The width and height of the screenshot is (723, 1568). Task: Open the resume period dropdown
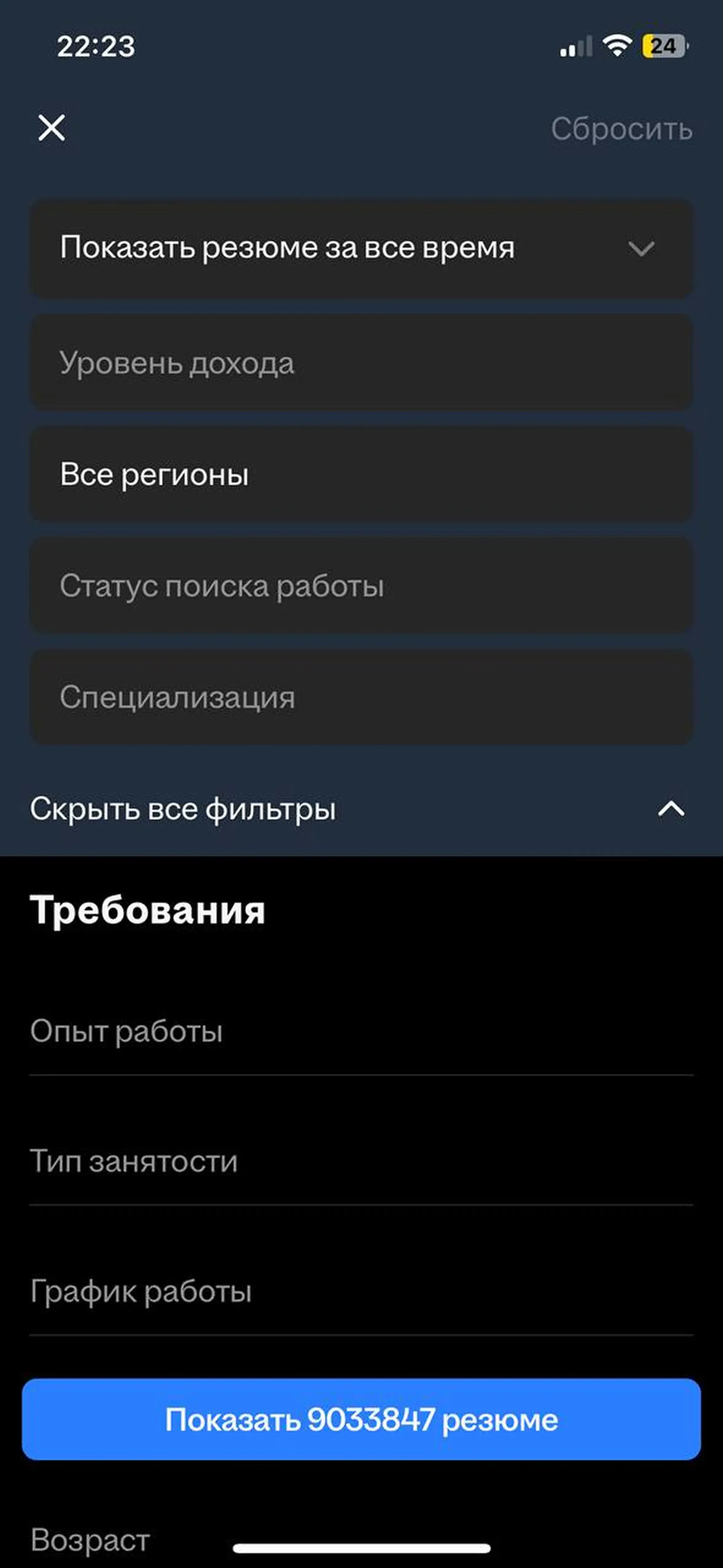tap(361, 248)
